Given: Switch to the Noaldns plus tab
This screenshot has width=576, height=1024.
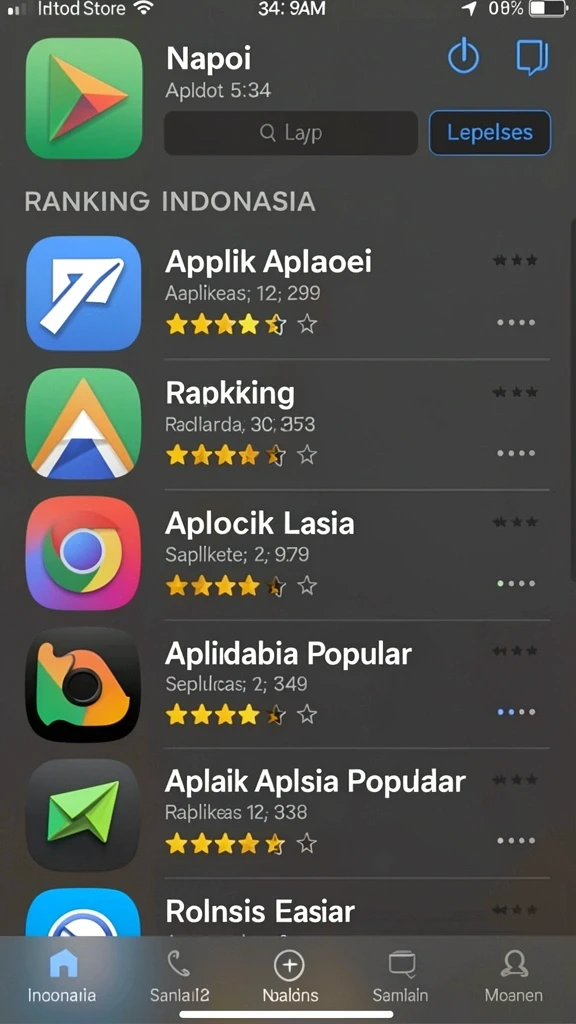Looking at the screenshot, I should tap(290, 975).
